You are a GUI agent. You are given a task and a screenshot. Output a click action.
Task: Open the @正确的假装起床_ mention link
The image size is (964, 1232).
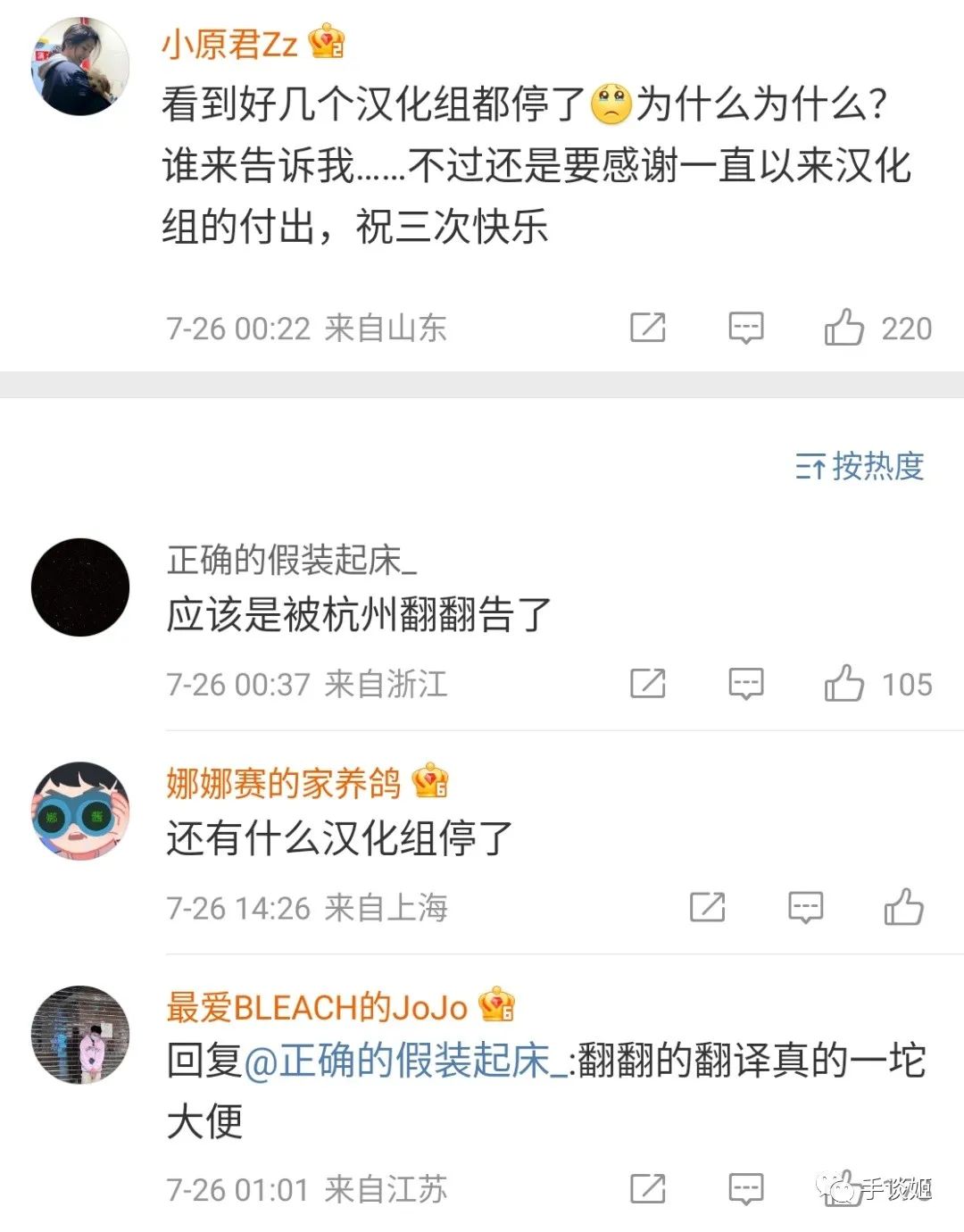405,1061
